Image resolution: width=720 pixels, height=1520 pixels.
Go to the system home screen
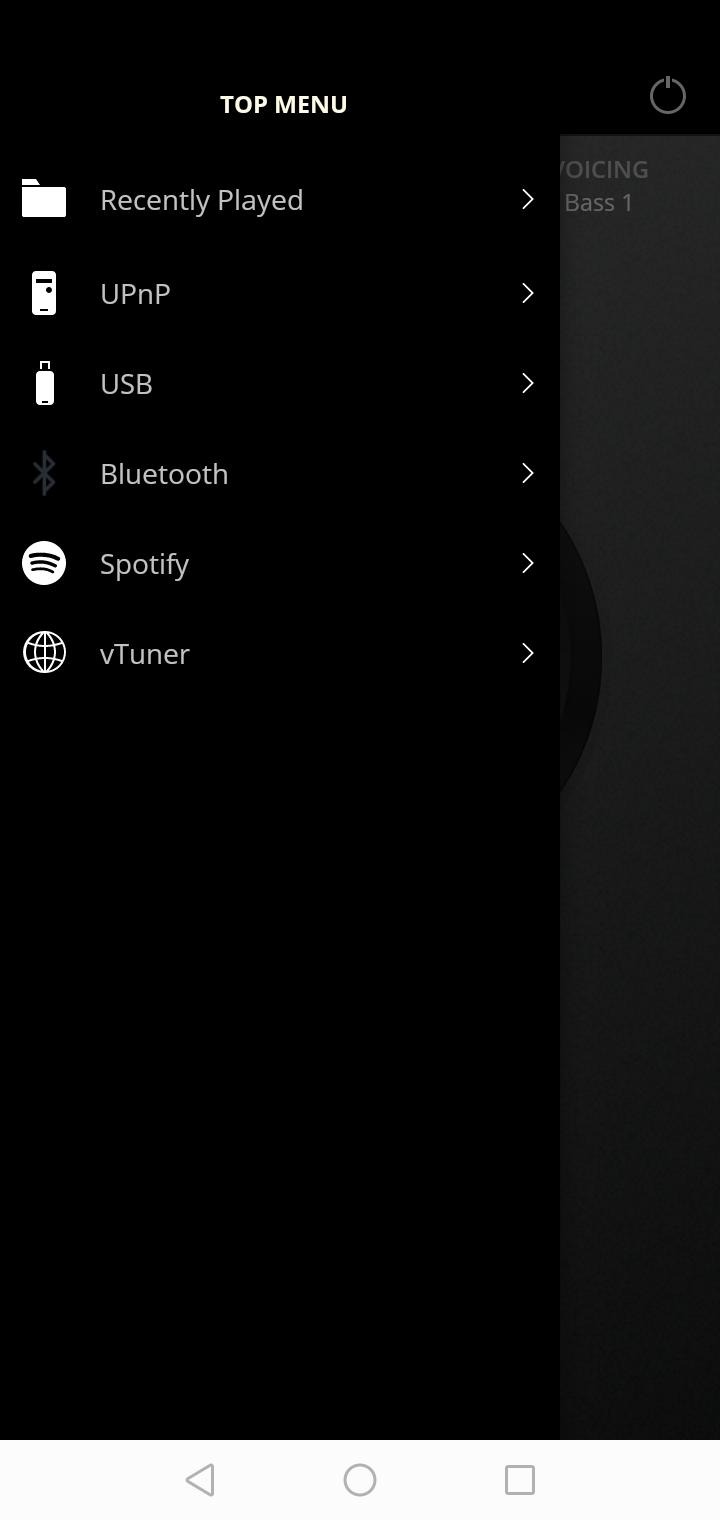[x=360, y=1480]
